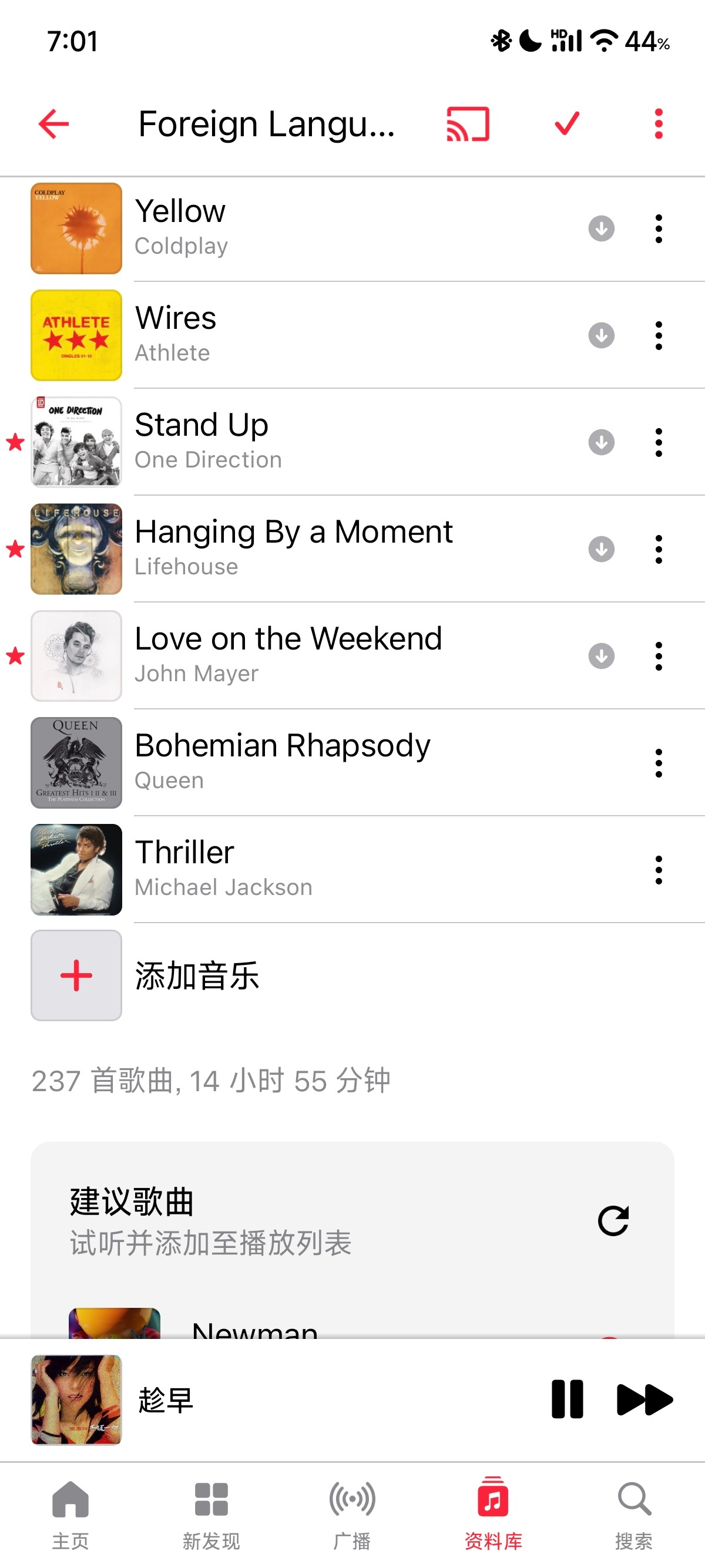Open more options for Stand Up

point(658,443)
